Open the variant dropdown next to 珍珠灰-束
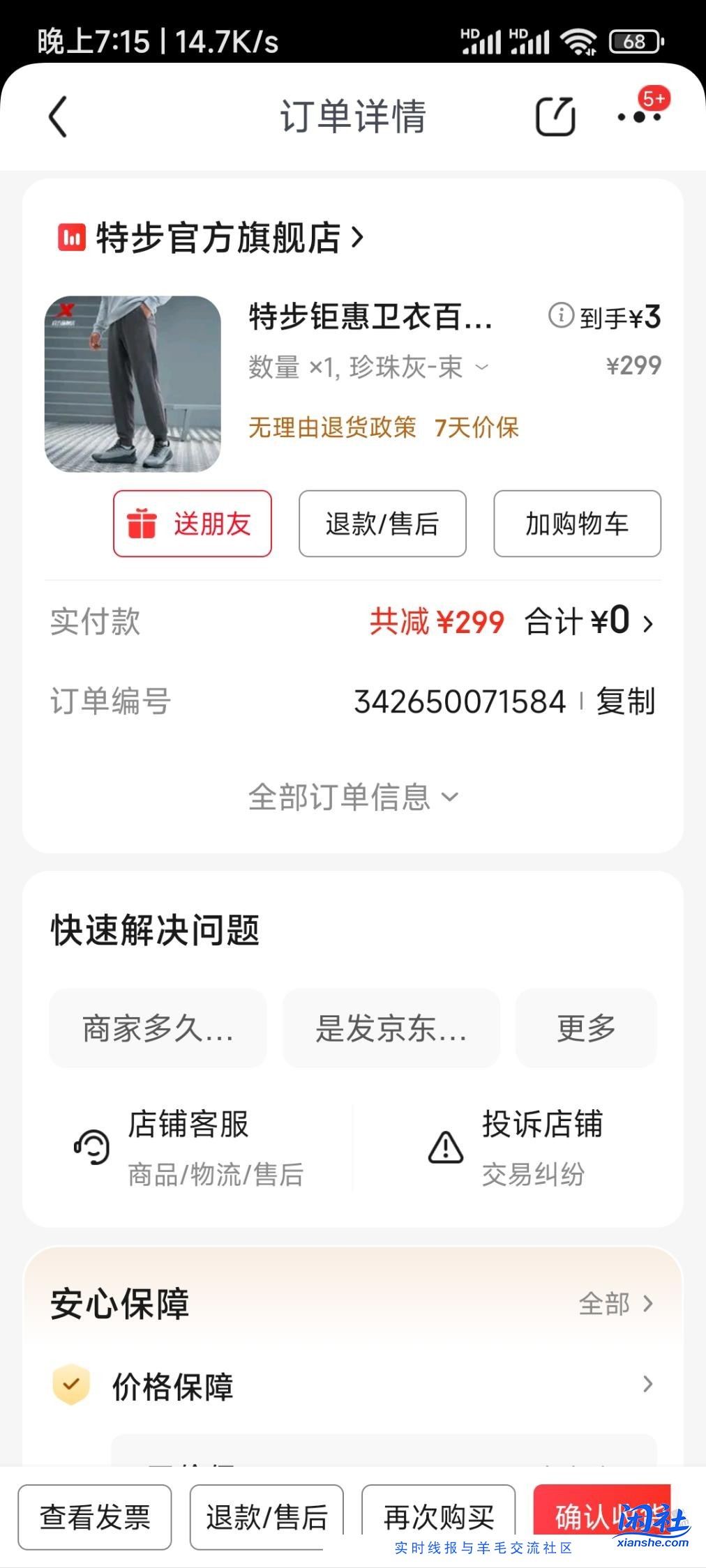Image resolution: width=706 pixels, height=1568 pixels. 481,367
